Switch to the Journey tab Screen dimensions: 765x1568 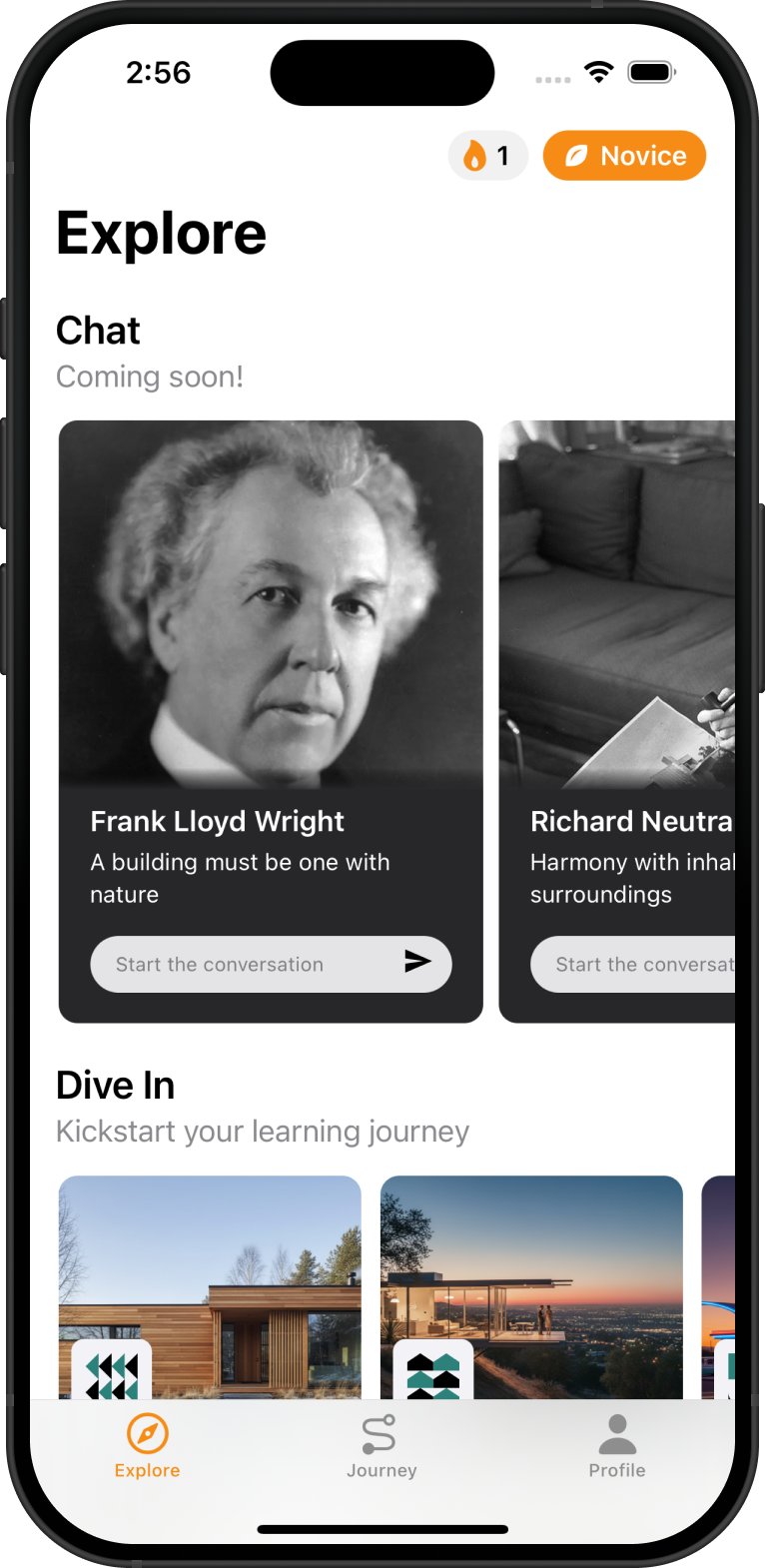coord(382,1445)
